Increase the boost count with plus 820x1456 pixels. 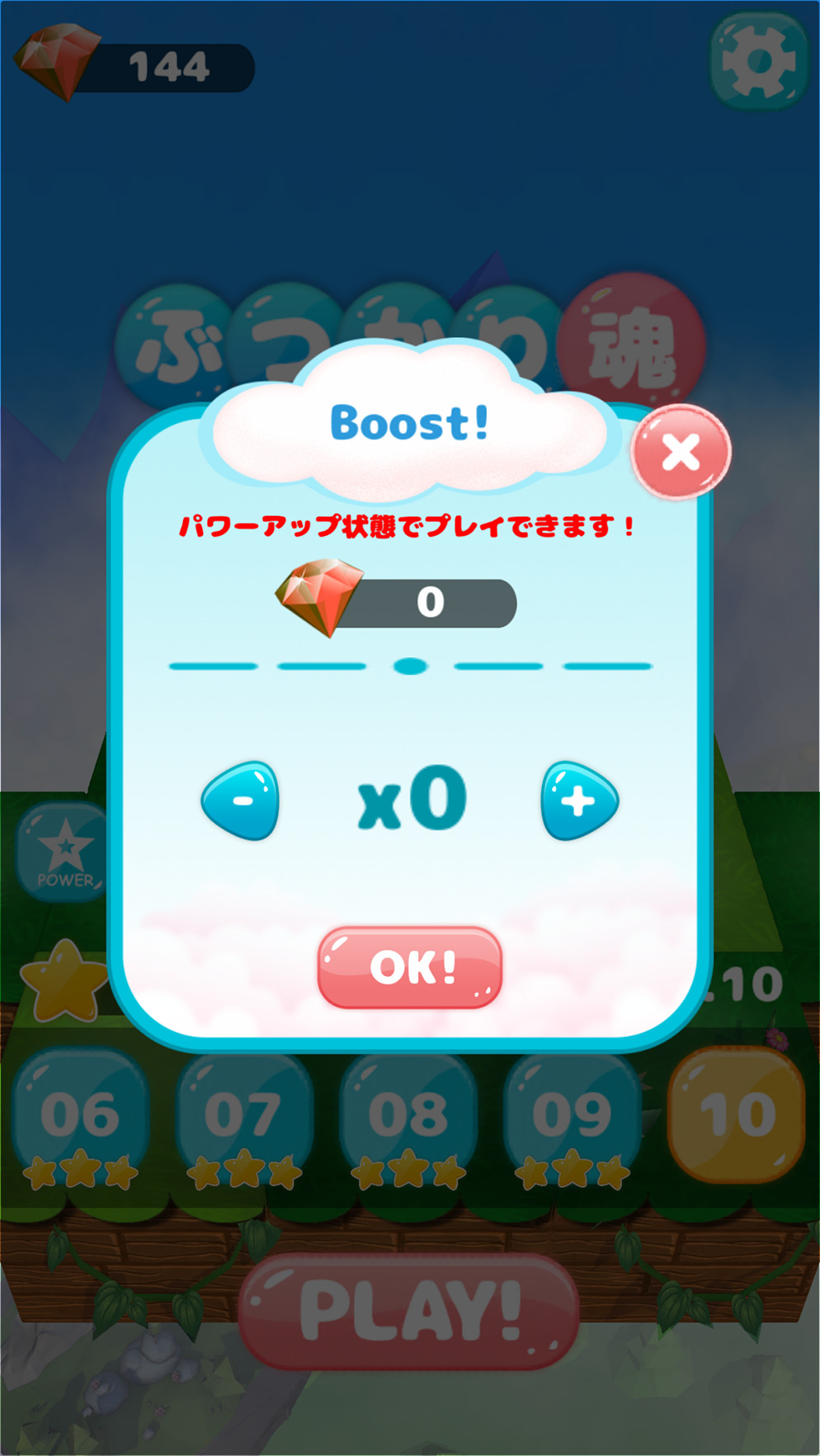click(x=579, y=801)
